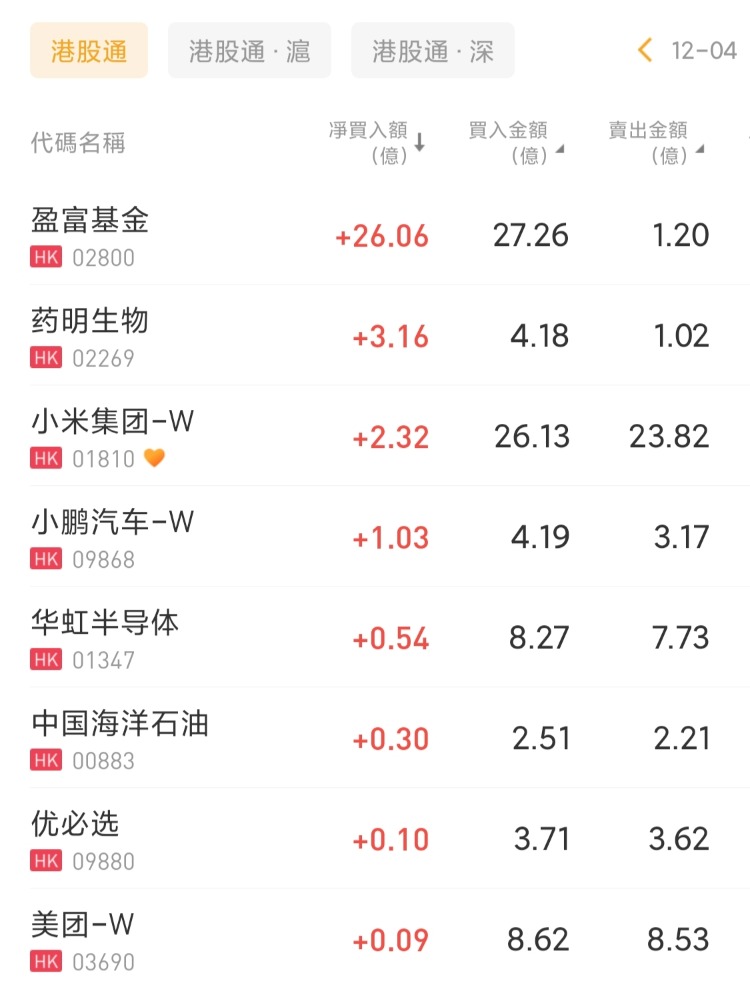Open 盈富基金 stock details
Viewport: 750px width, 987px height.
(x=90, y=234)
